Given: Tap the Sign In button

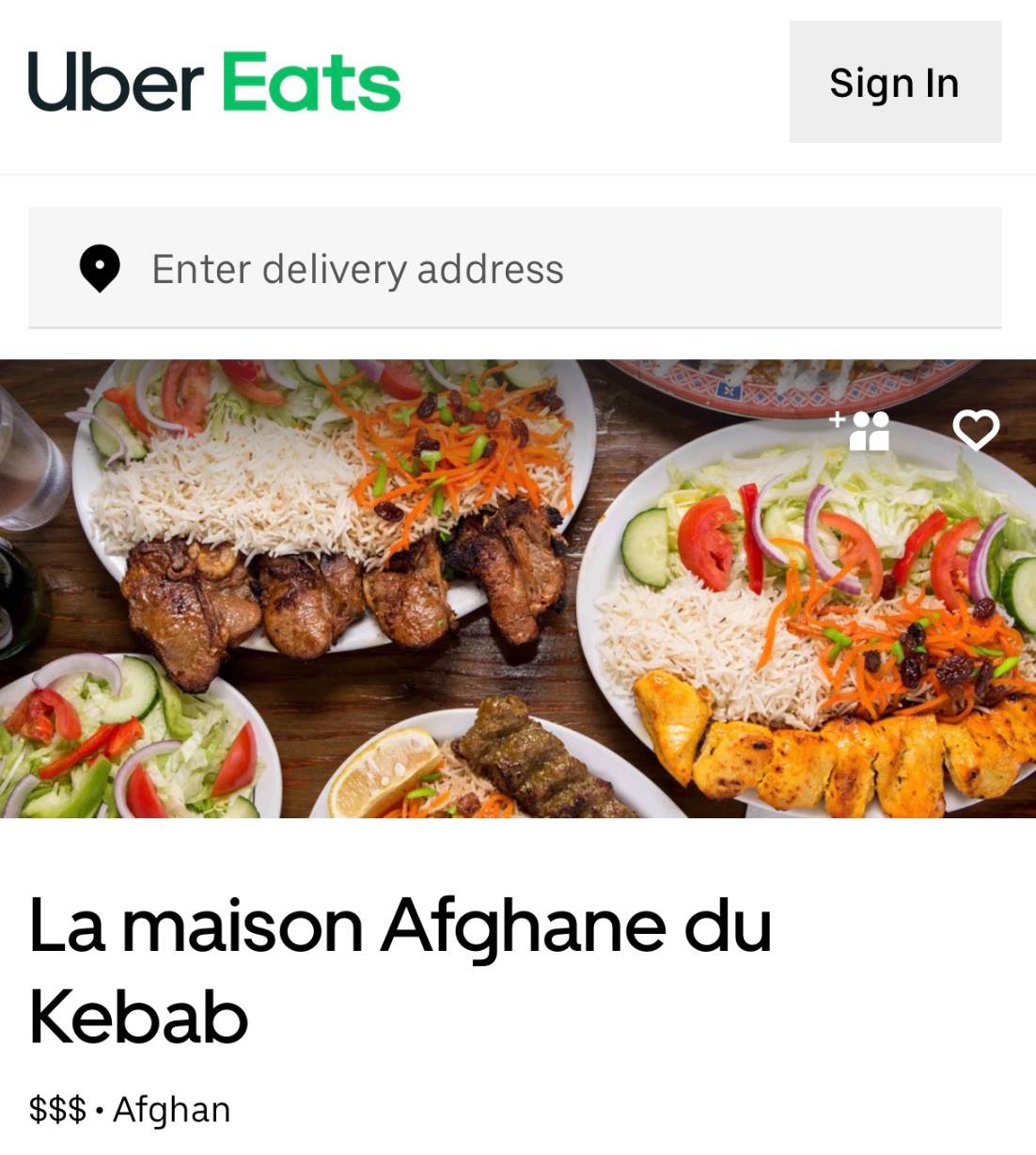Looking at the screenshot, I should [x=894, y=83].
